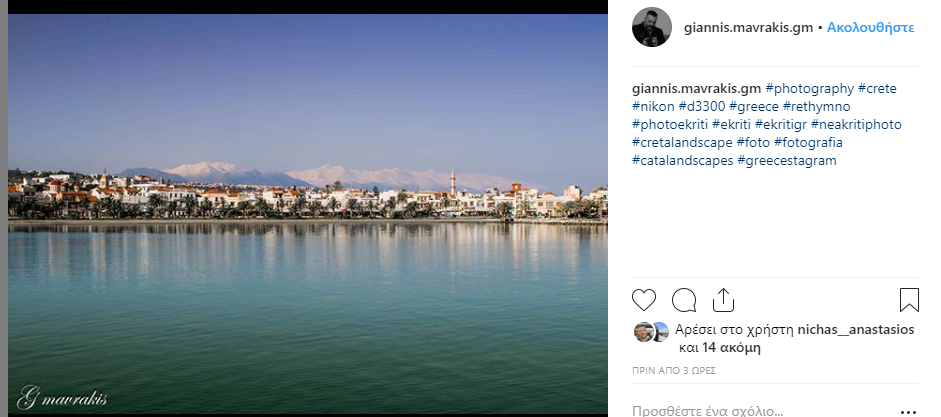The width and height of the screenshot is (941, 417).
Task: Like the post with the heart icon
Action: coord(645,300)
